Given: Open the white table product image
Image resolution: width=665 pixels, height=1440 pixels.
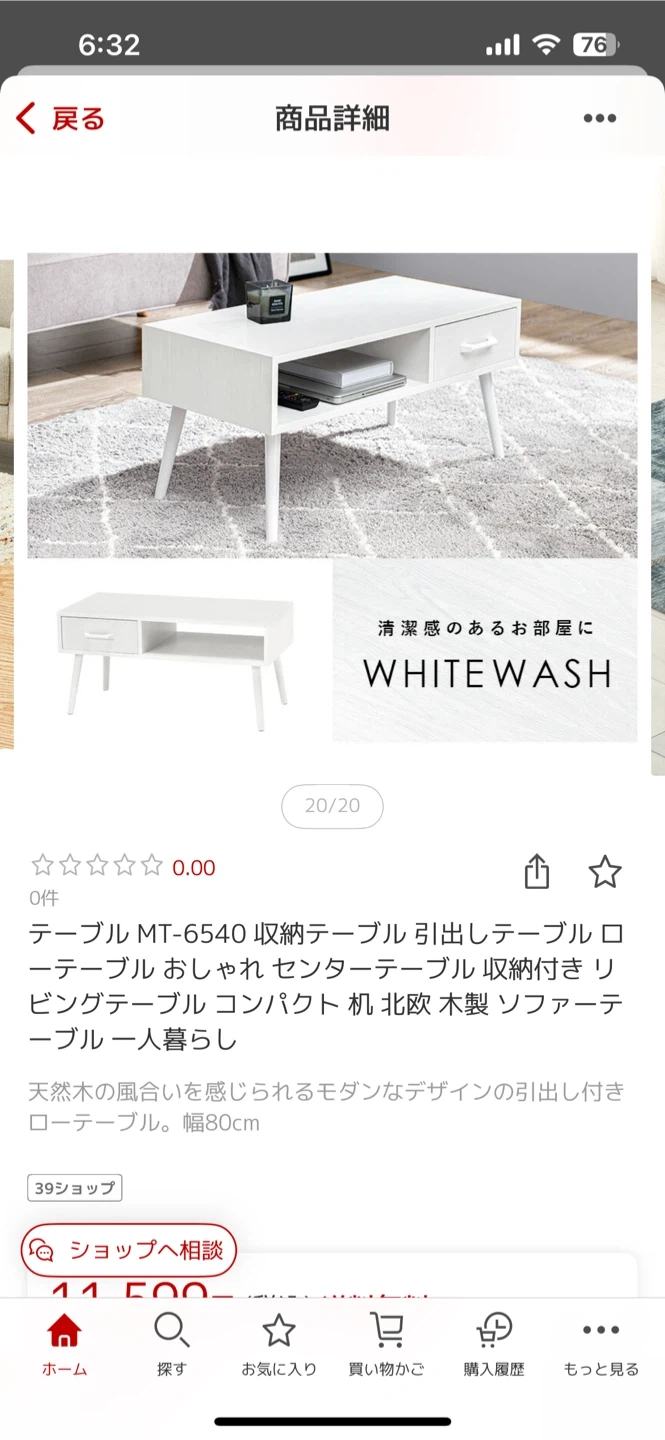Looking at the screenshot, I should (x=332, y=497).
